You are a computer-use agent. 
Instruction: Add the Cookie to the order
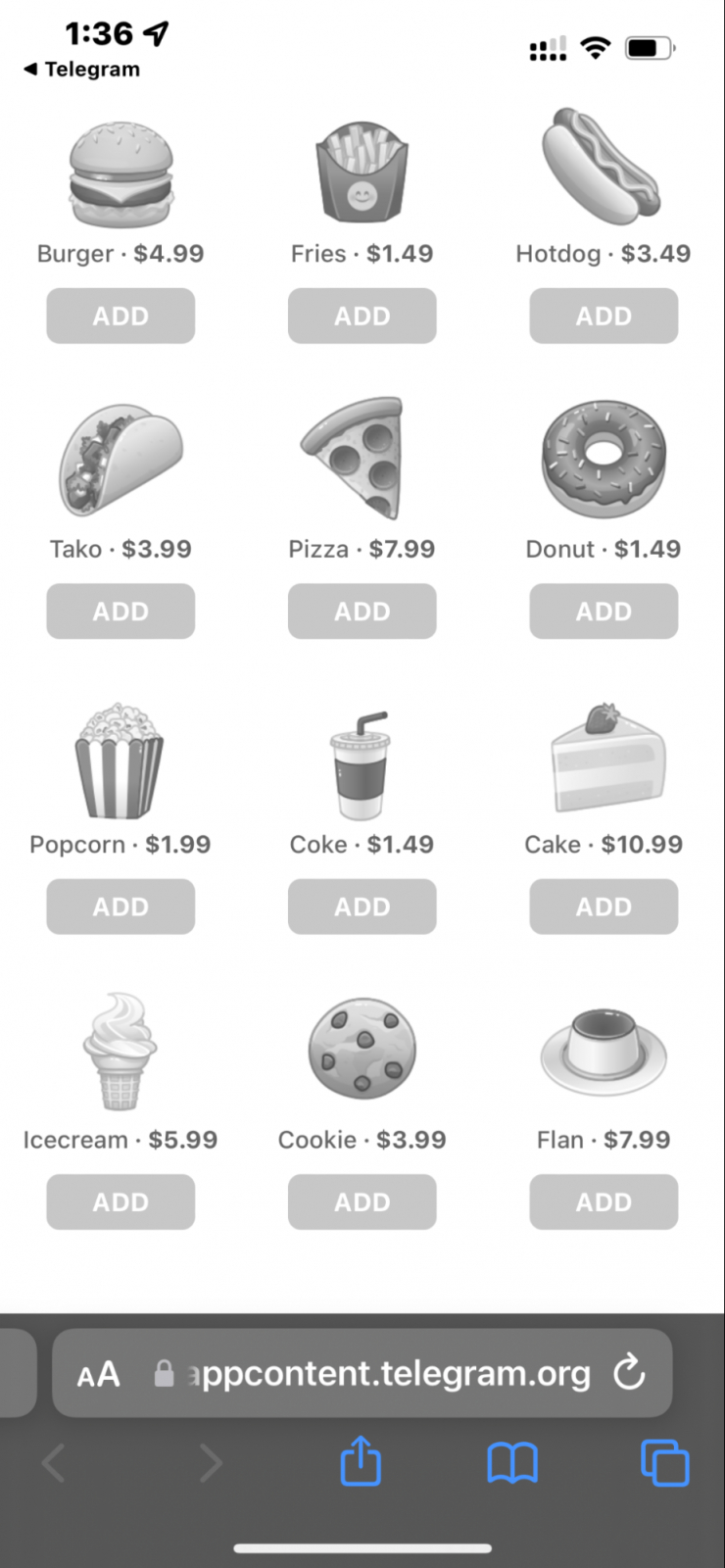(x=362, y=1201)
